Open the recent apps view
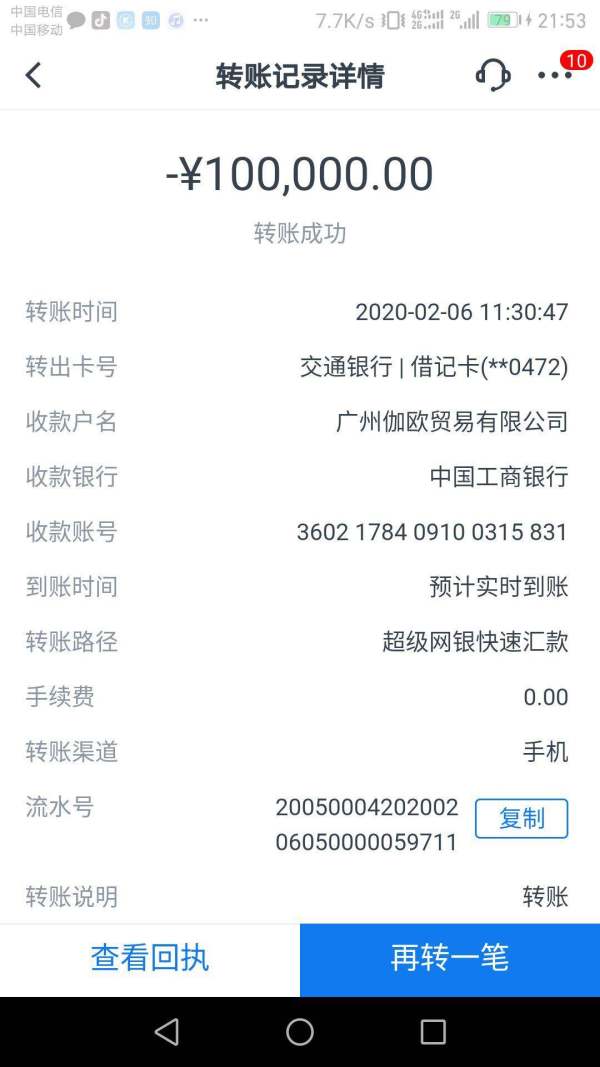The image size is (600, 1067). click(x=433, y=1032)
